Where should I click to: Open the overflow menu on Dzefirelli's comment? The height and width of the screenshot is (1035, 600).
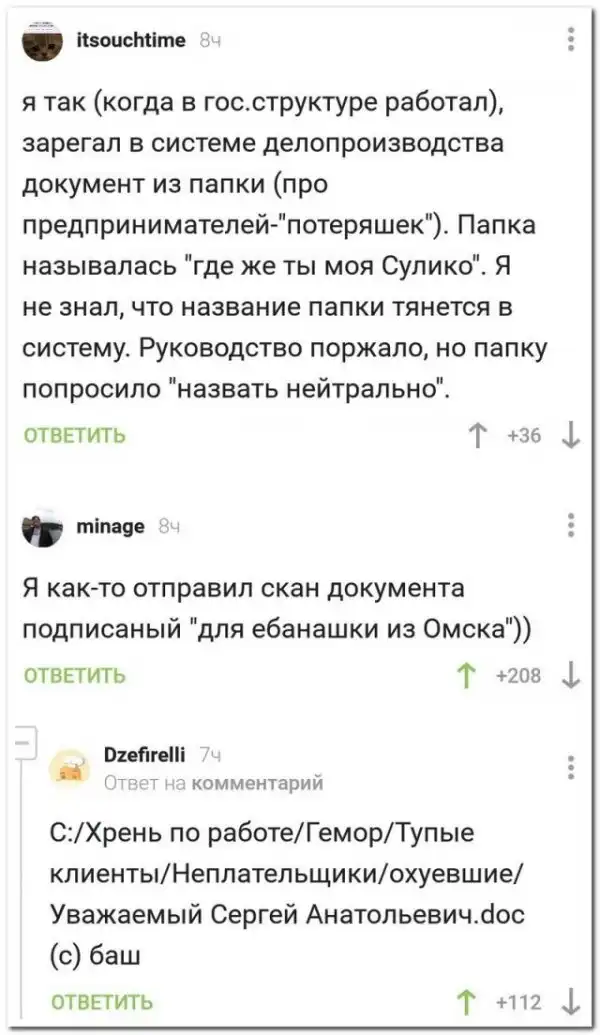point(571,767)
